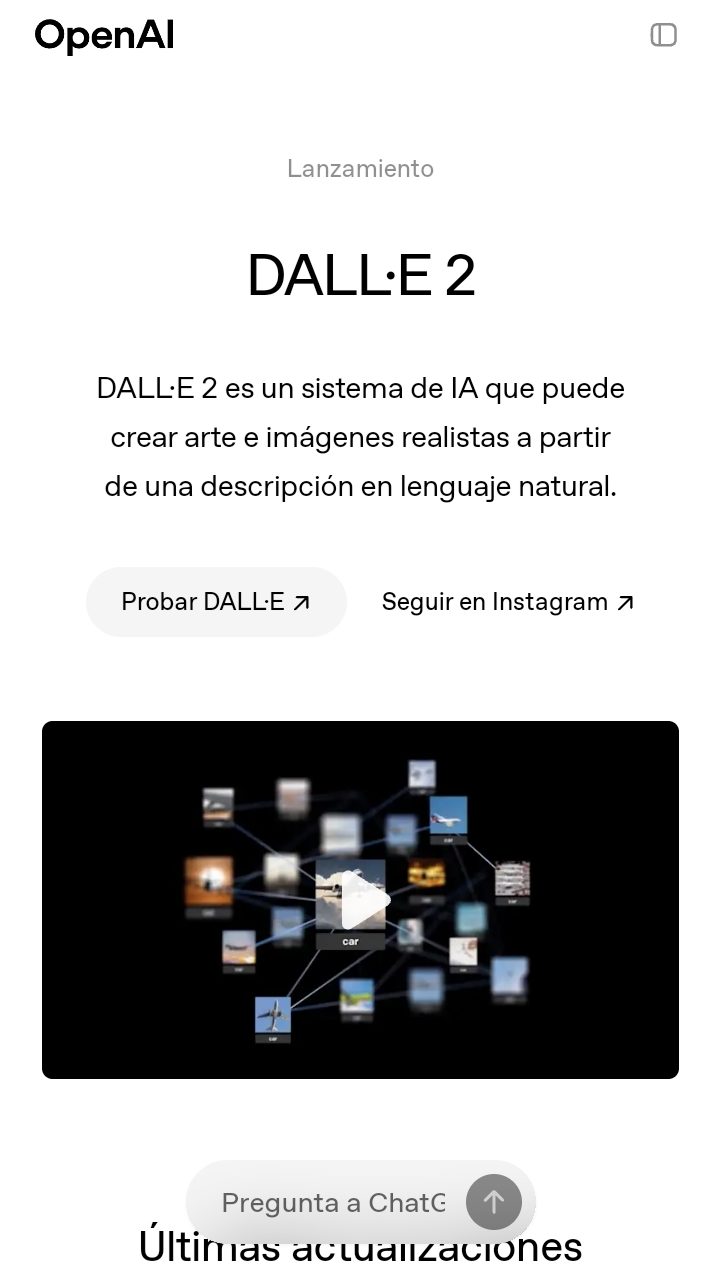
Task: Play the DALL·E 2 video
Action: click(x=361, y=900)
